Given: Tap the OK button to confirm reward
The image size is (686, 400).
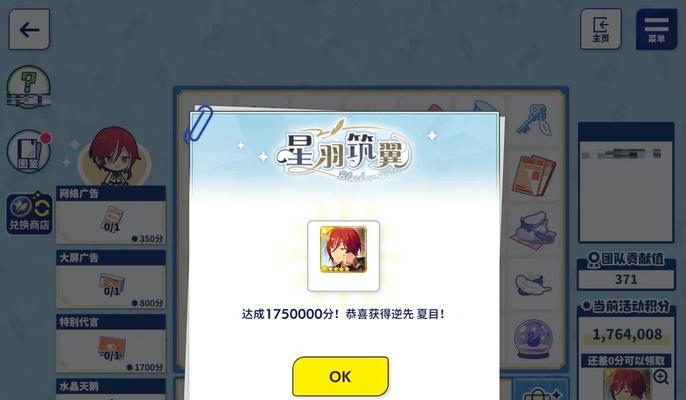Looking at the screenshot, I should 340,376.
